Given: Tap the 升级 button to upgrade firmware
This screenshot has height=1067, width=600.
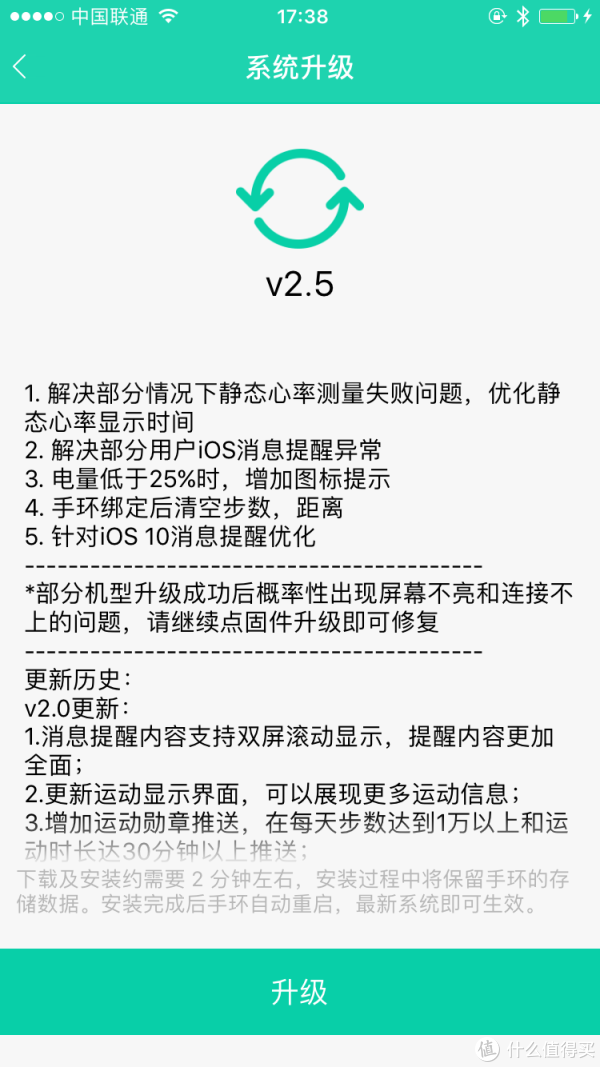Looking at the screenshot, I should pyautogui.click(x=300, y=991).
